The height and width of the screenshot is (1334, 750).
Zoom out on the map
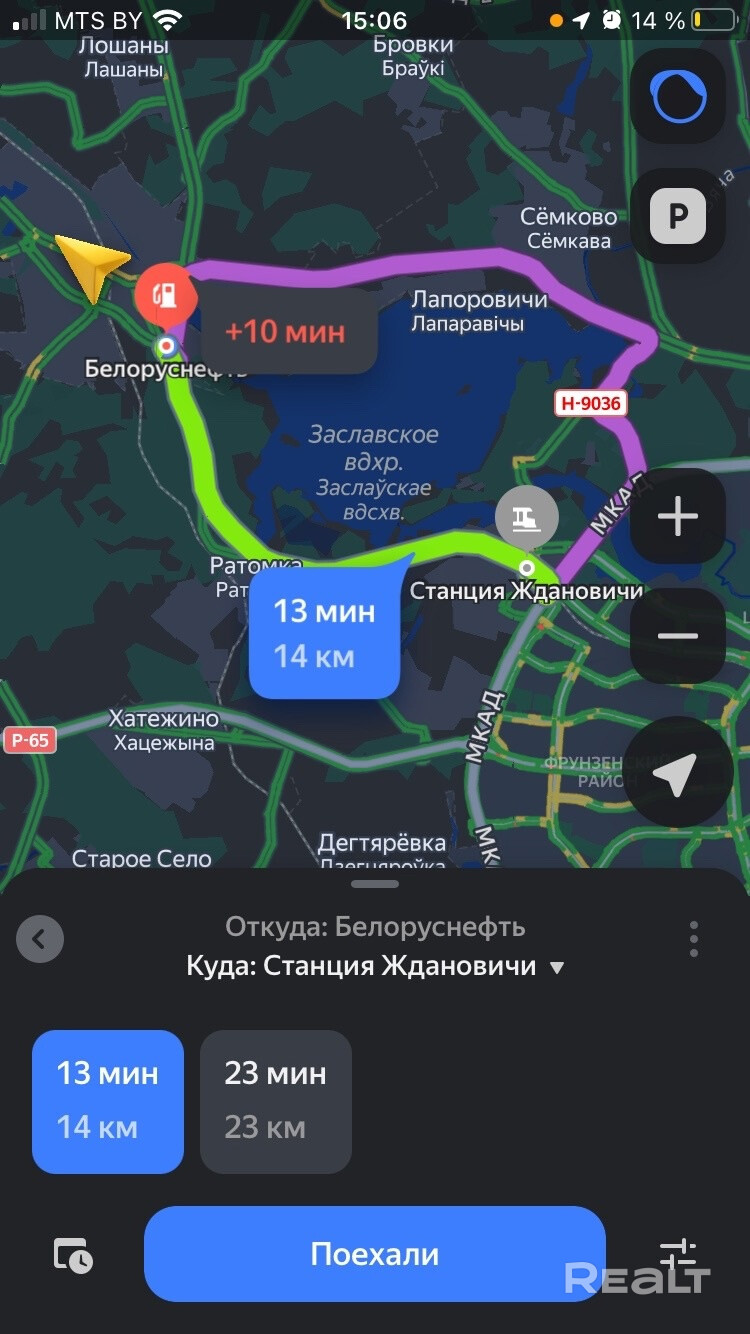[x=678, y=636]
